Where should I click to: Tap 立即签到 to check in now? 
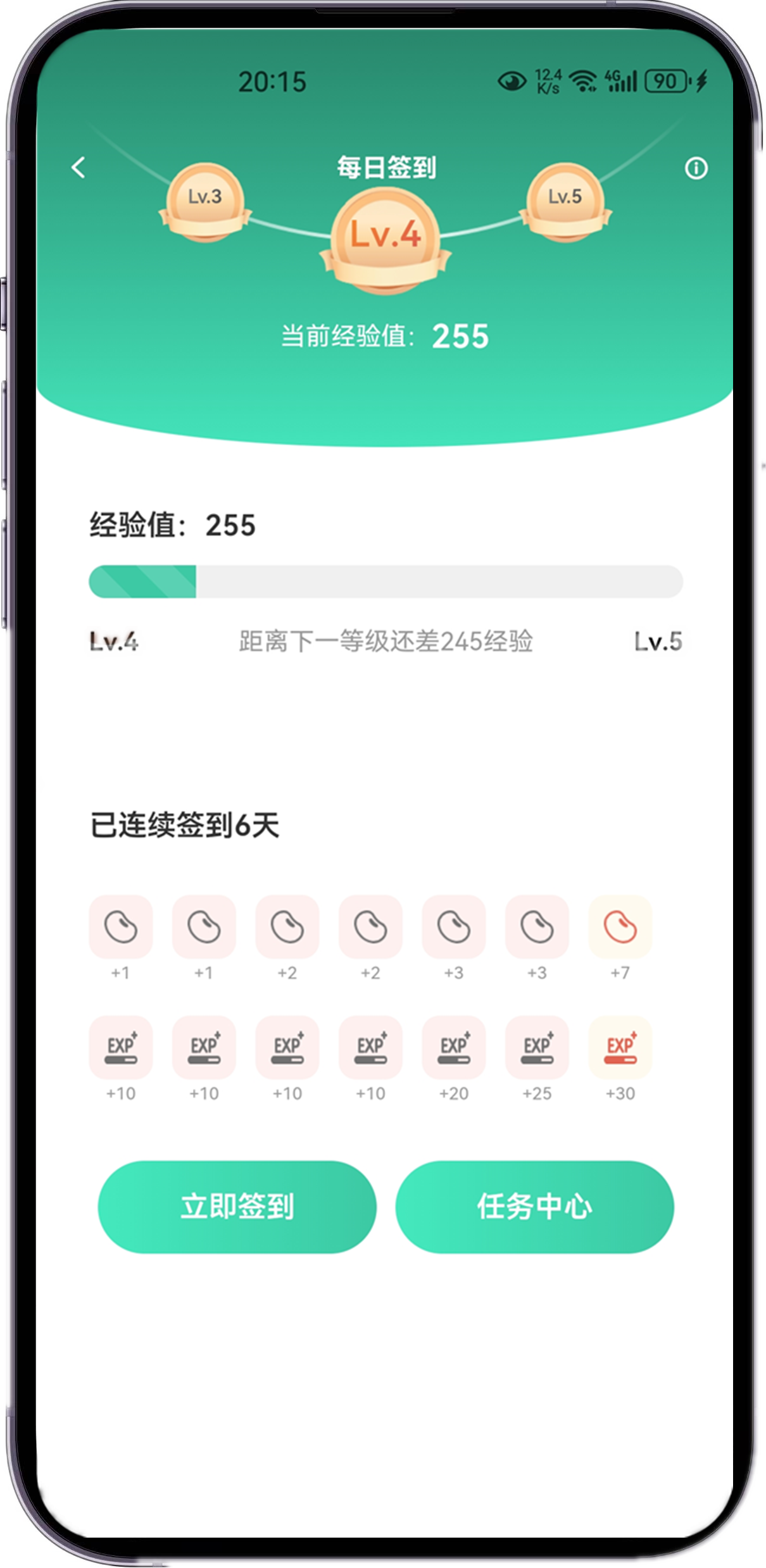click(237, 1207)
